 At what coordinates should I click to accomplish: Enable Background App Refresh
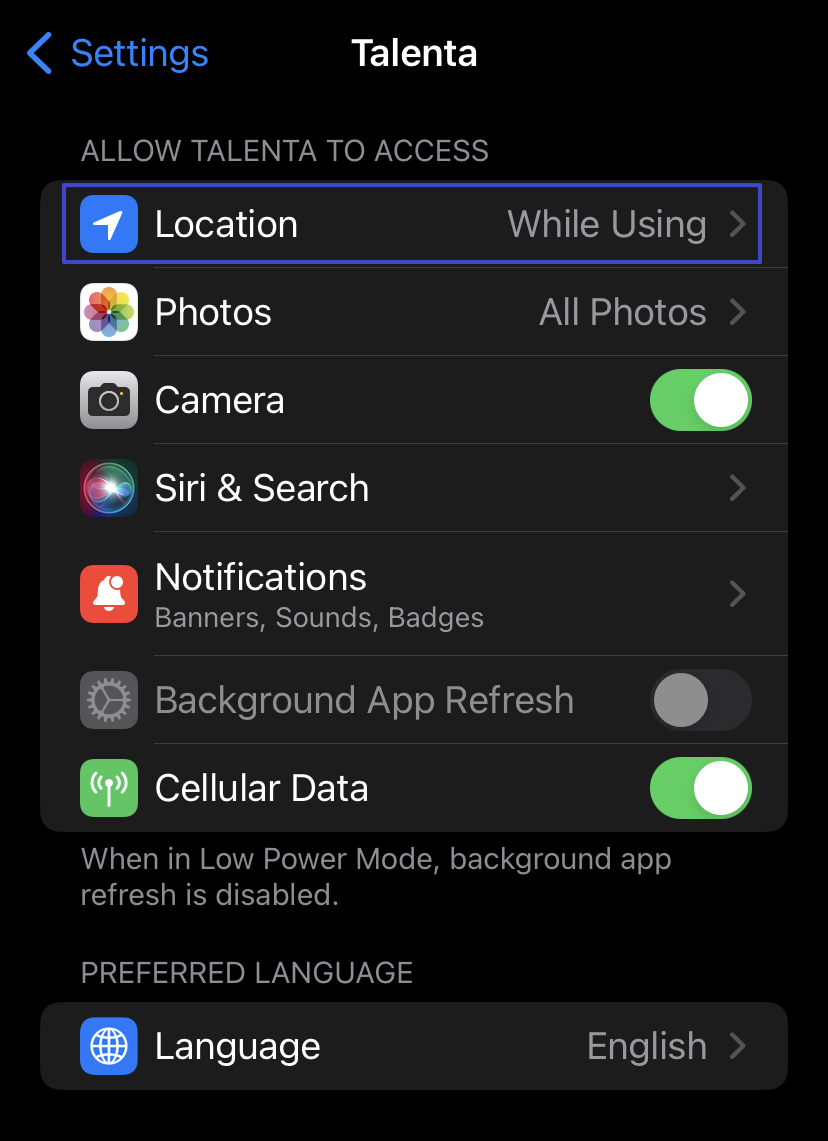(x=701, y=700)
